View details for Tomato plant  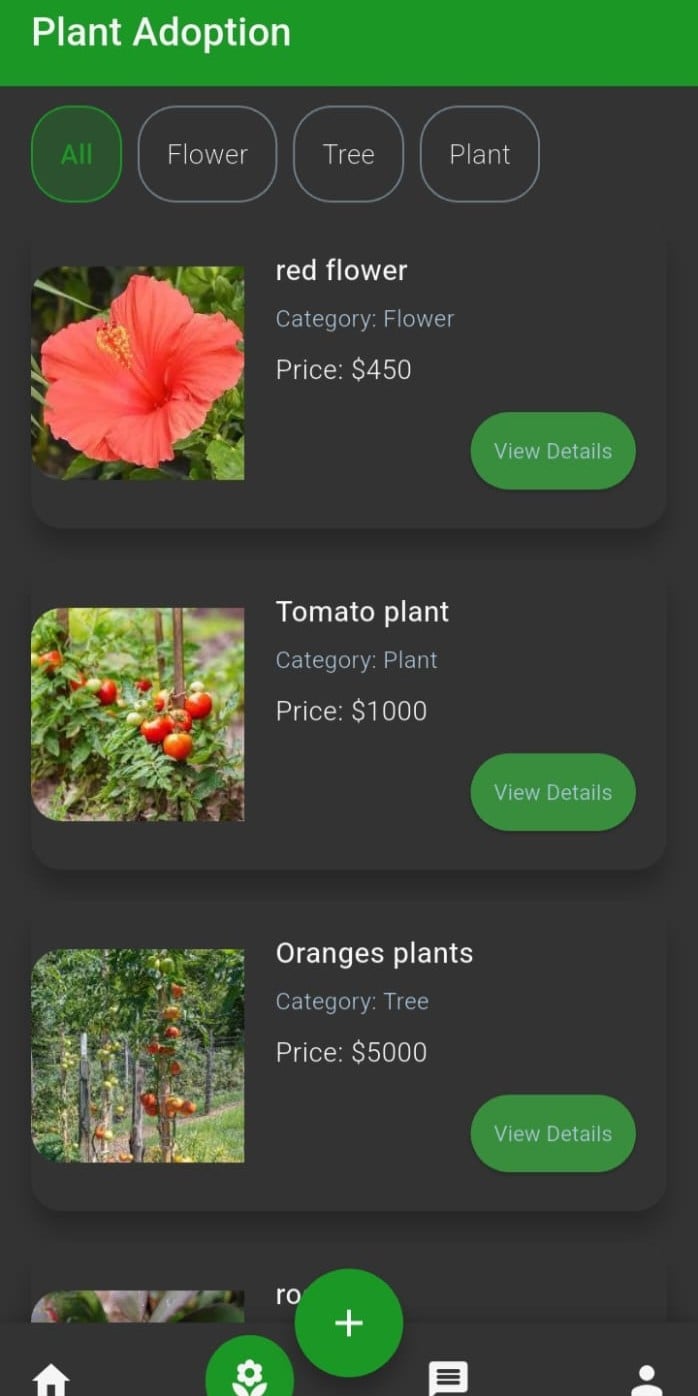coord(553,792)
